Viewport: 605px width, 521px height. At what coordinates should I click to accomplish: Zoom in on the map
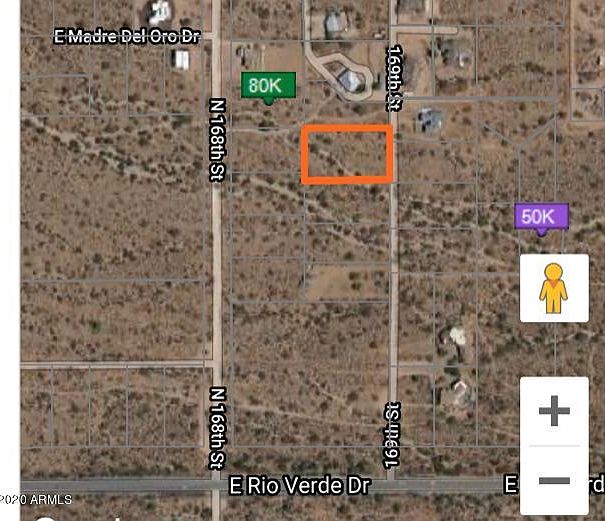coord(553,411)
